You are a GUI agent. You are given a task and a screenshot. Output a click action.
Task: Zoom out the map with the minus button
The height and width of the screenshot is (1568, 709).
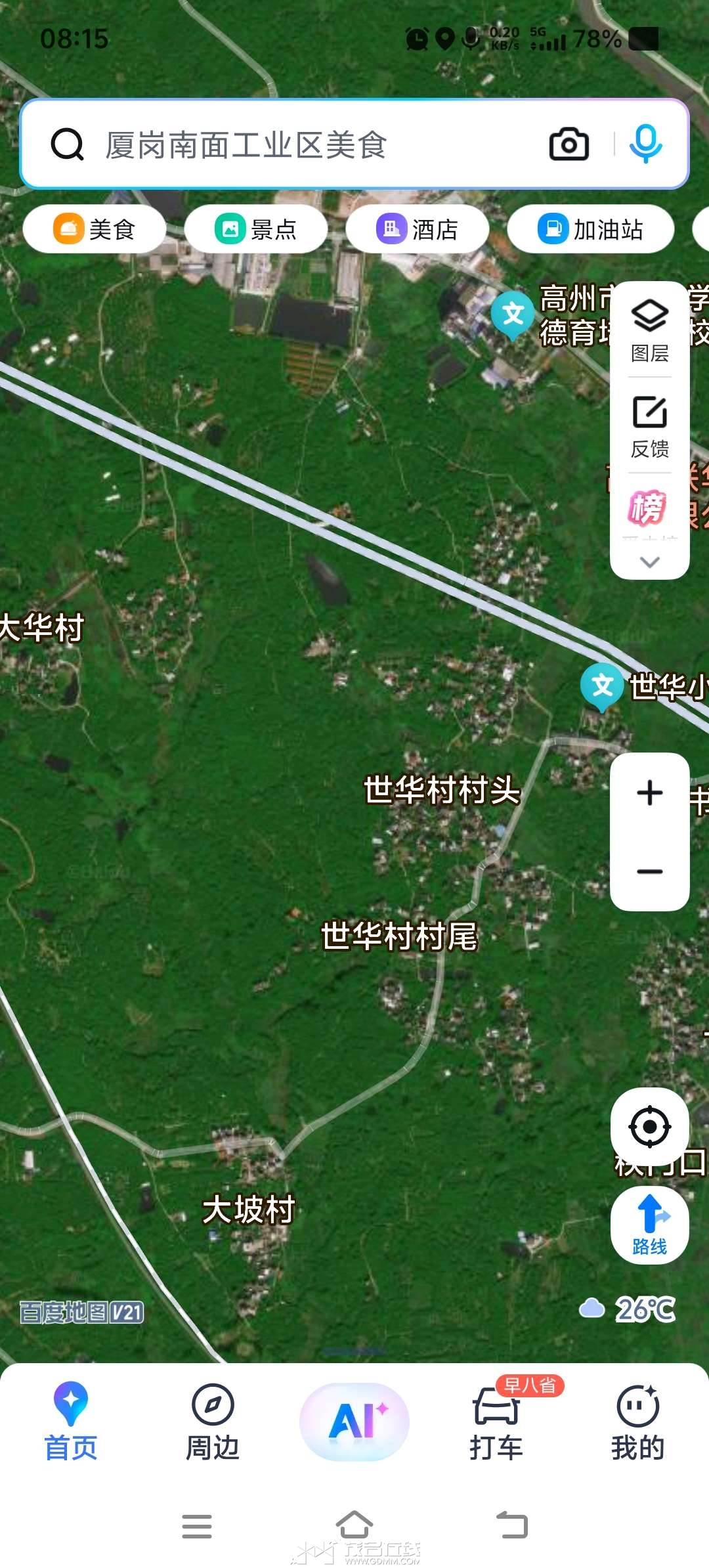[649, 871]
